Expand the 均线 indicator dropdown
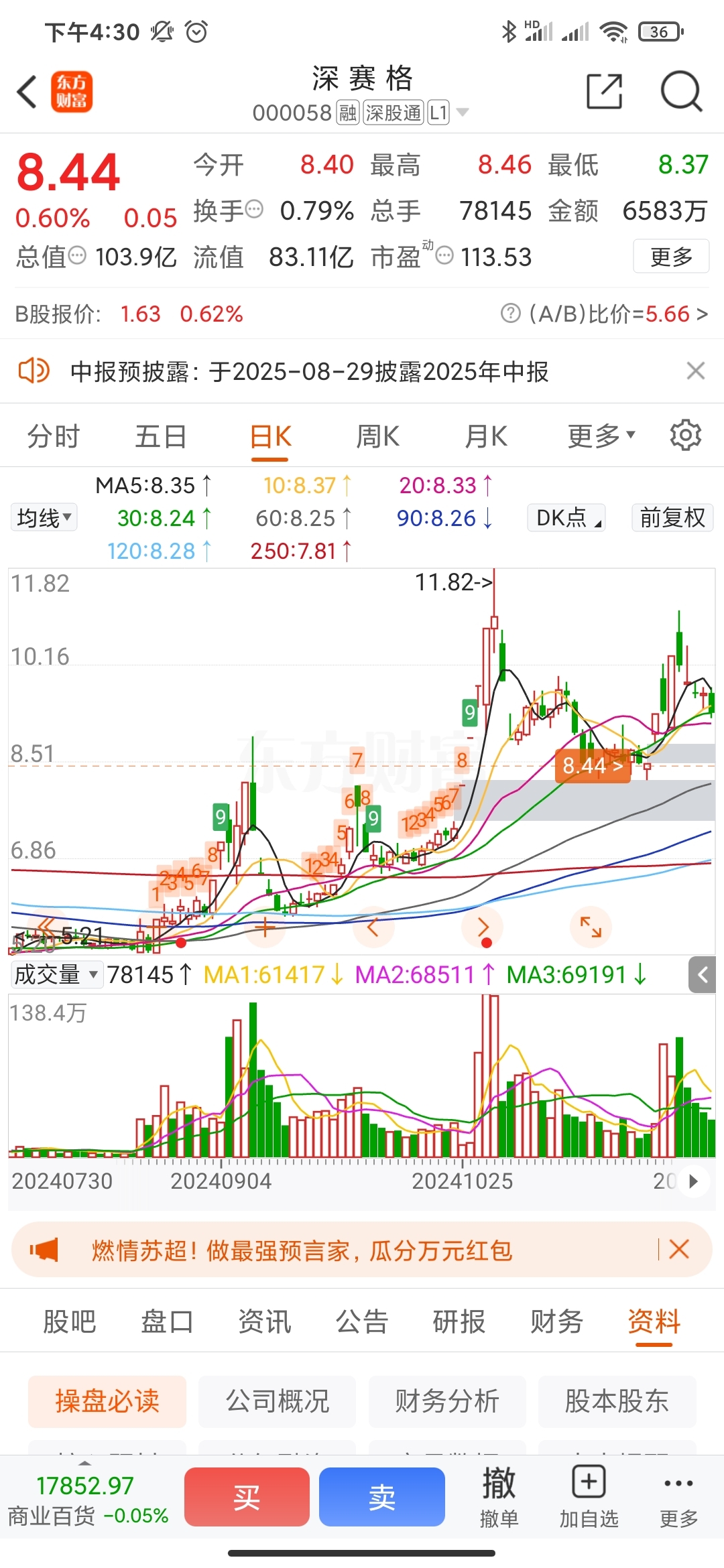 pos(44,517)
